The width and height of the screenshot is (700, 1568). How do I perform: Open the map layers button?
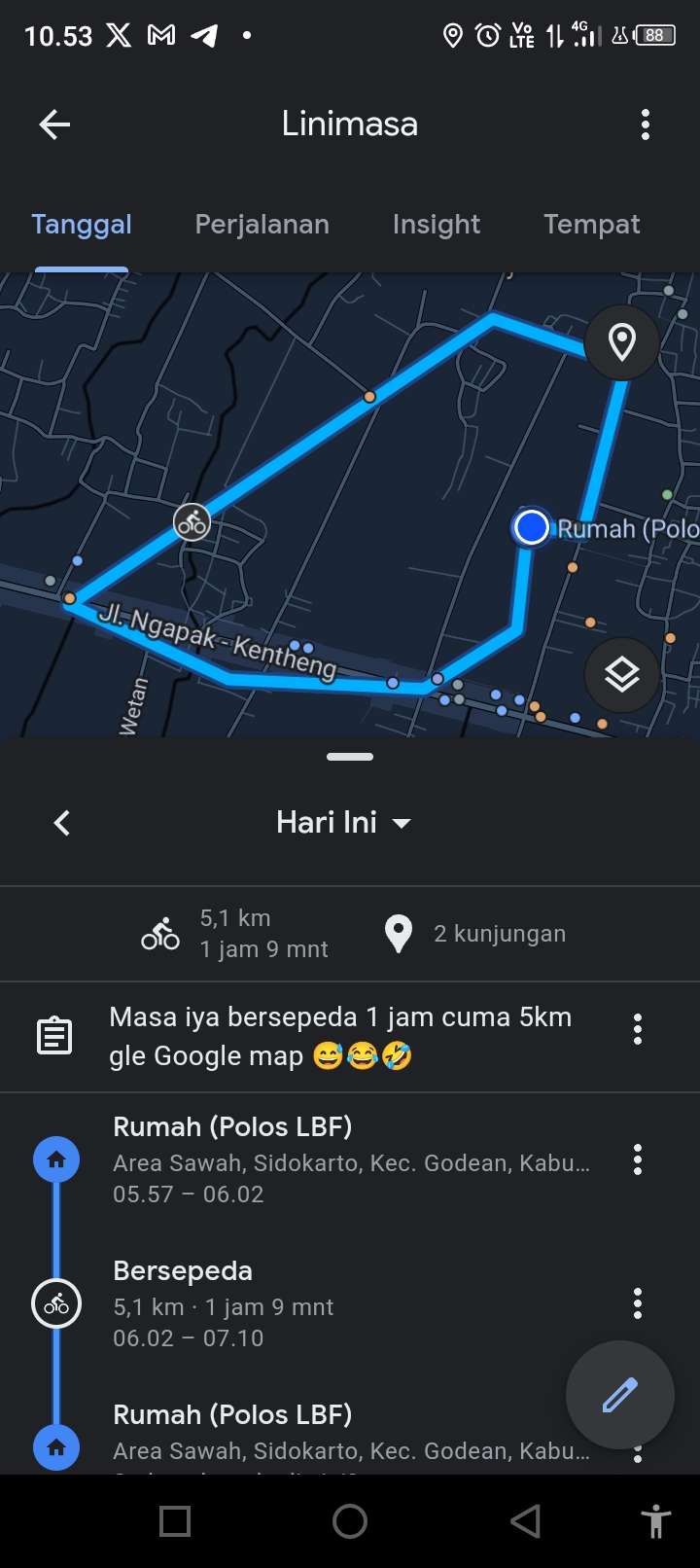[621, 674]
